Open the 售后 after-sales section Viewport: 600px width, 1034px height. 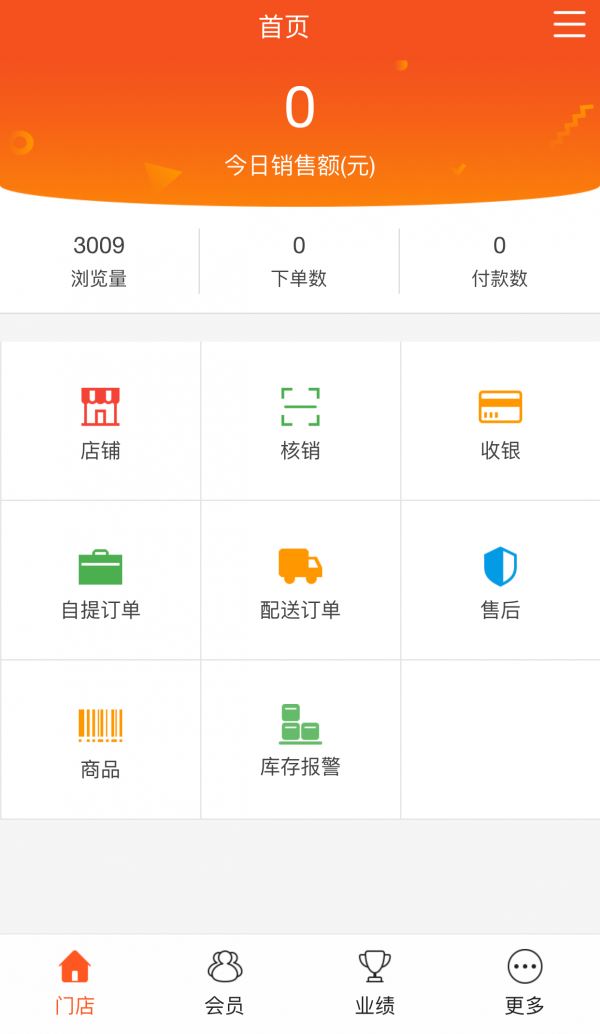(500, 581)
